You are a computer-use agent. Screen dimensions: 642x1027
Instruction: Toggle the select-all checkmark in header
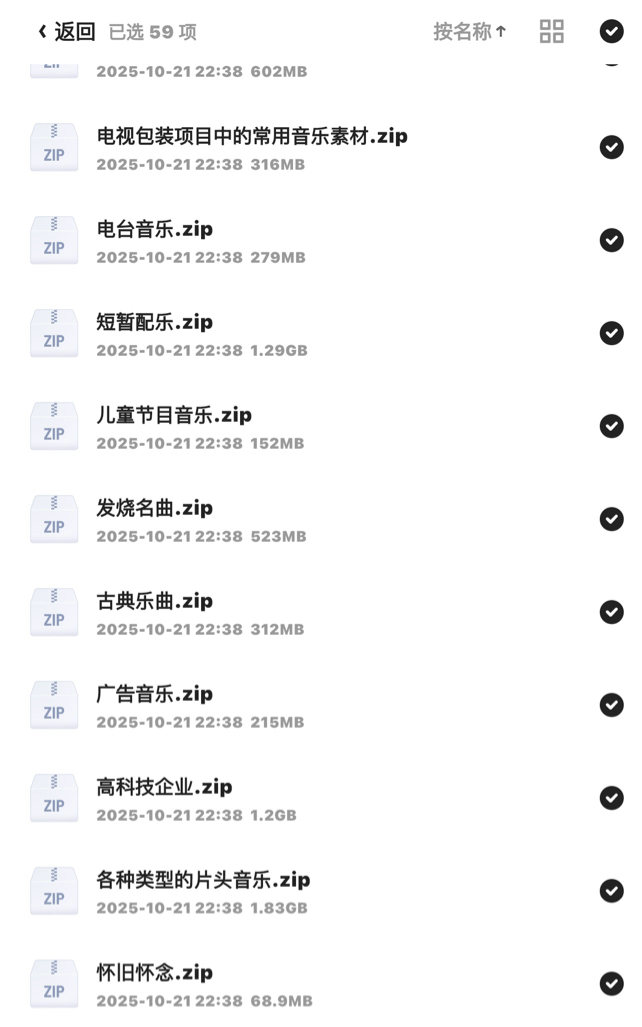click(x=611, y=32)
